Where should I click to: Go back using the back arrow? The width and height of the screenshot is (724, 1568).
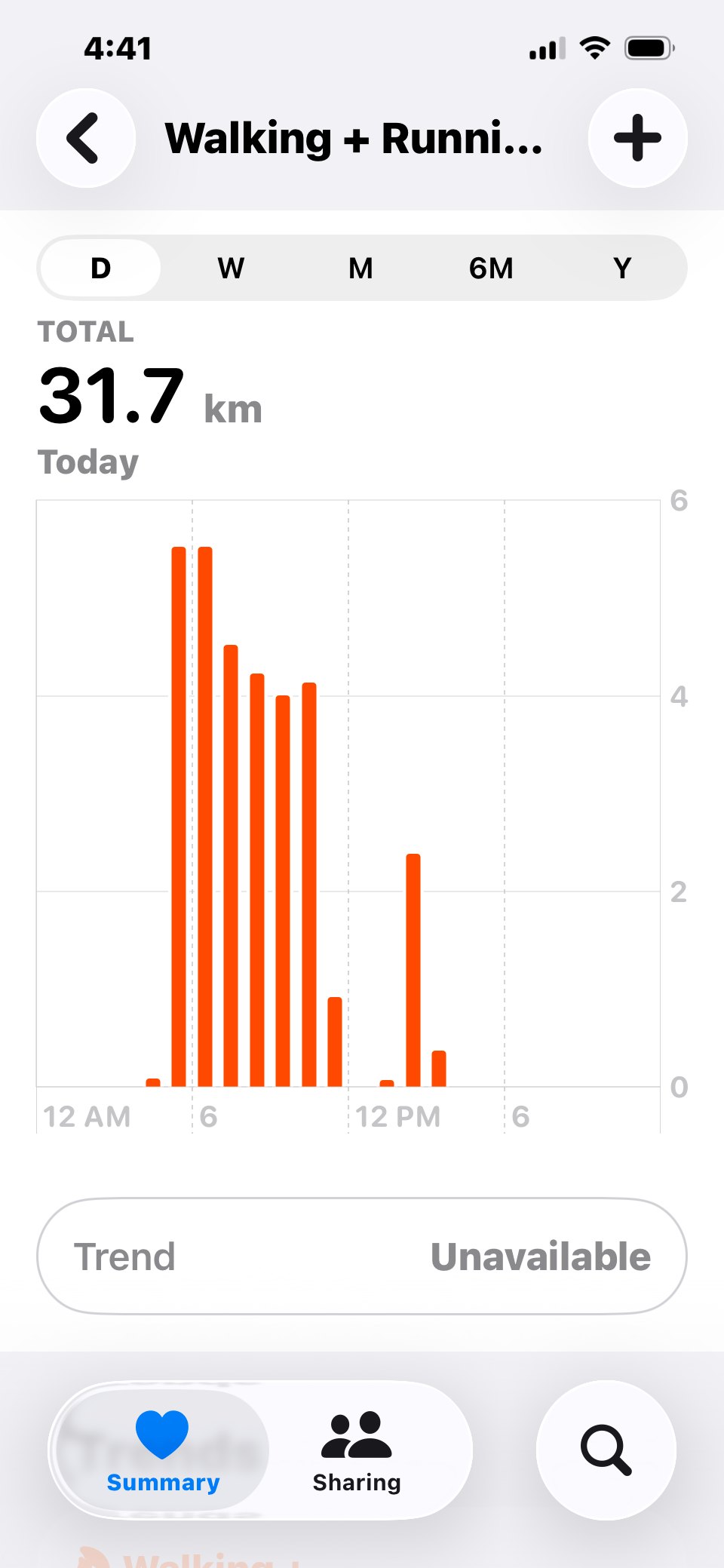coord(86,138)
